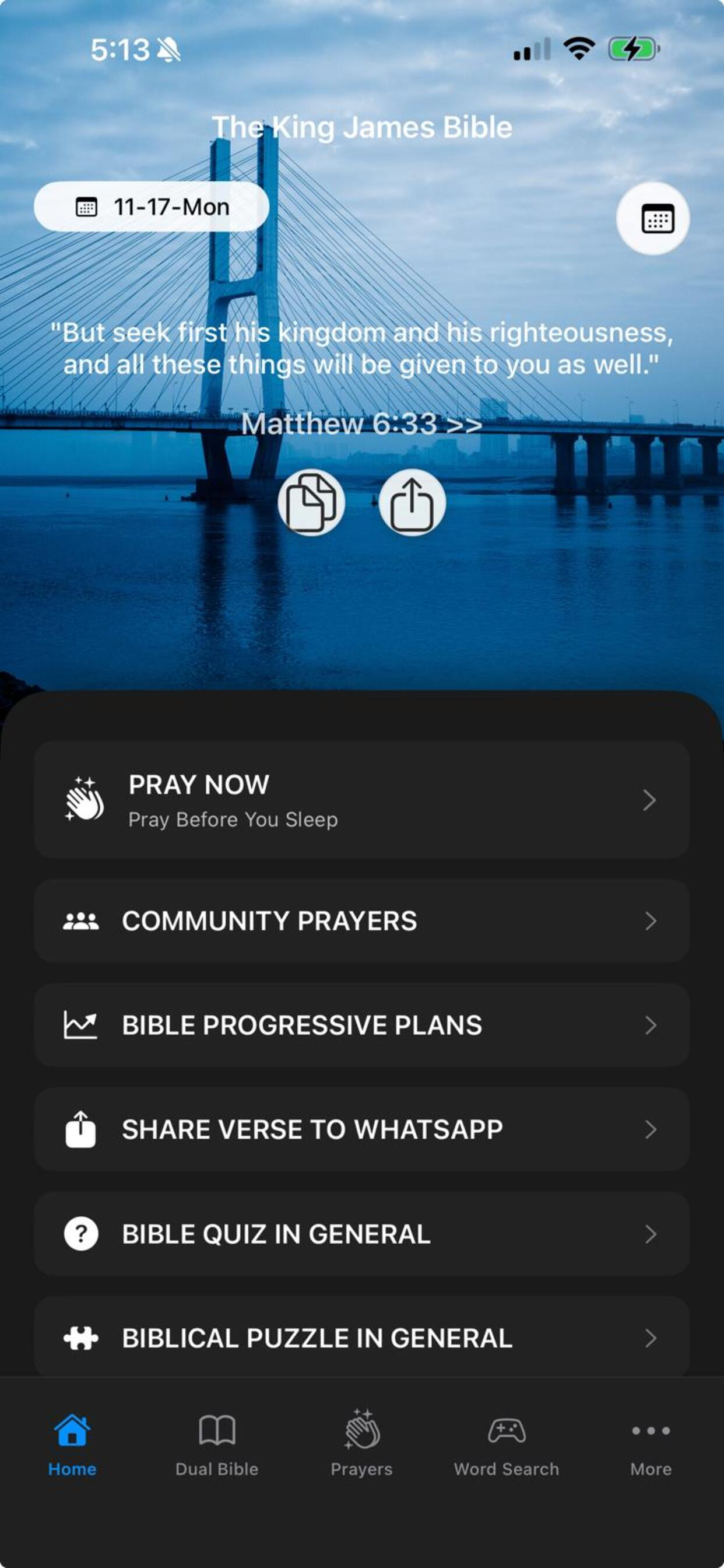724x1568 pixels.
Task: Expand the Pray Now chevron
Action: [651, 800]
